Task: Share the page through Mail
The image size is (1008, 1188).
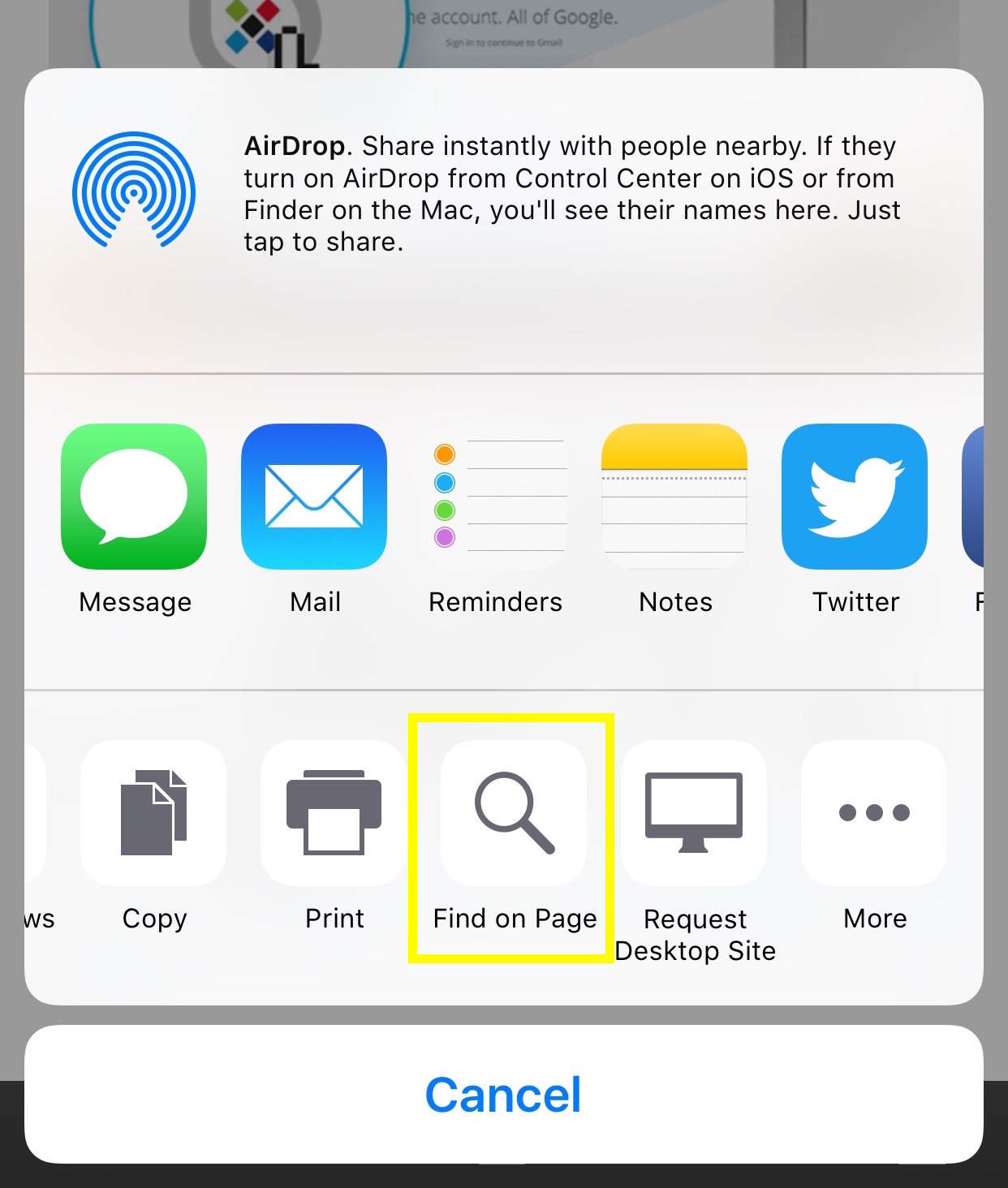Action: tap(314, 497)
